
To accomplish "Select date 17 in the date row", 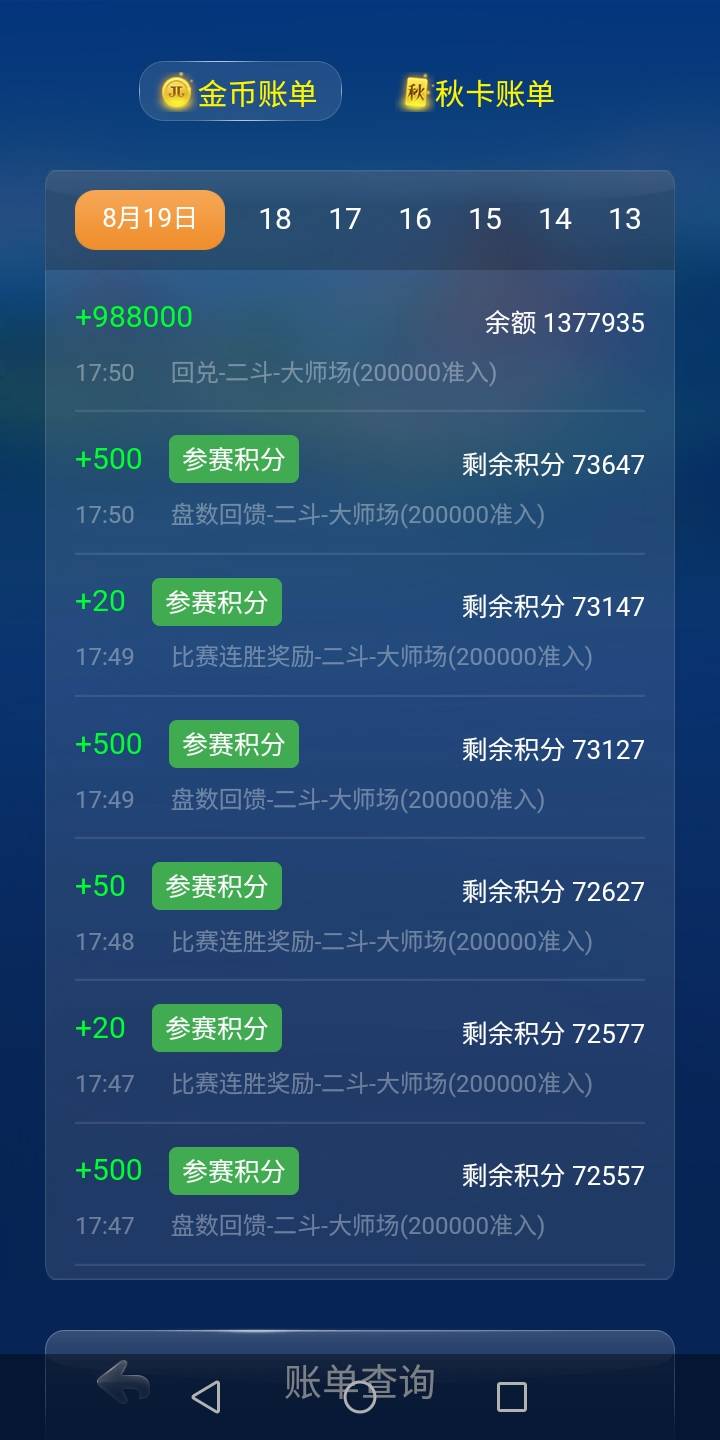I will click(x=346, y=219).
